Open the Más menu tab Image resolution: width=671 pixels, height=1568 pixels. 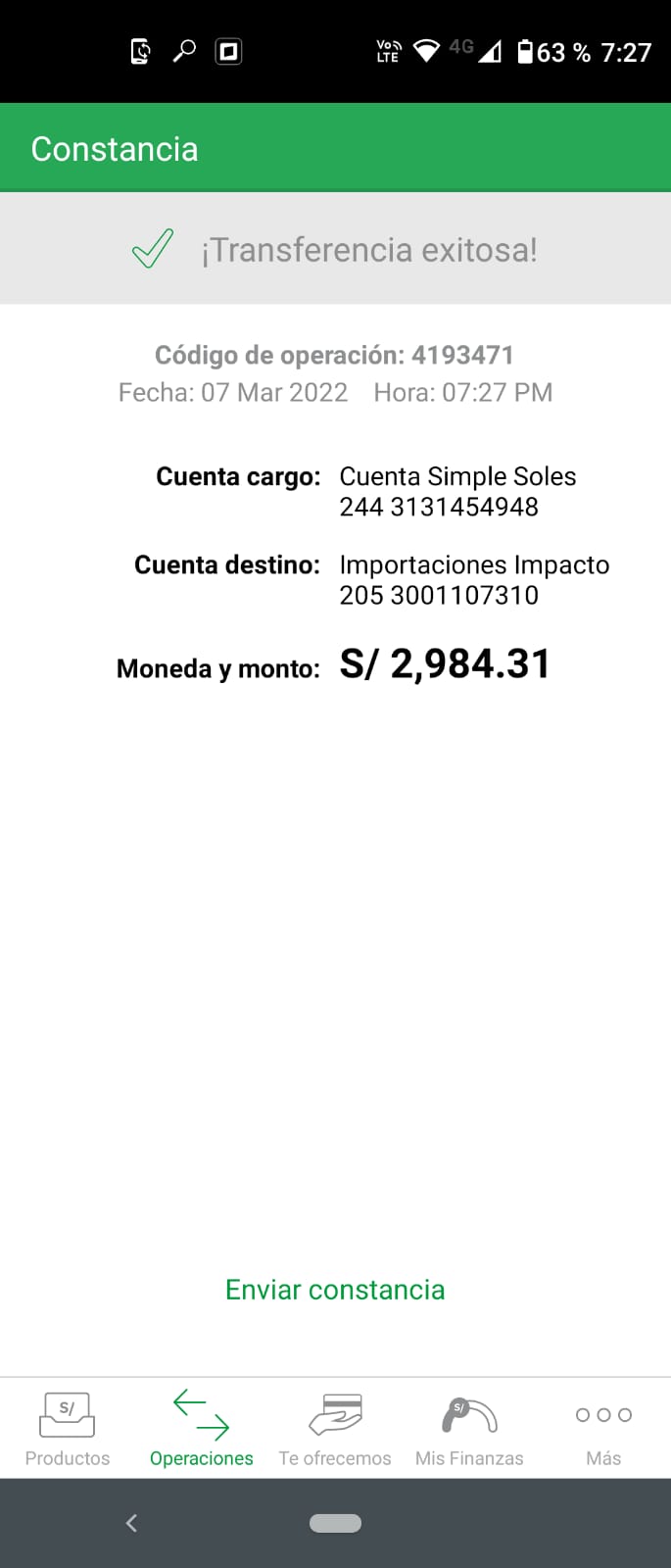[603, 1429]
